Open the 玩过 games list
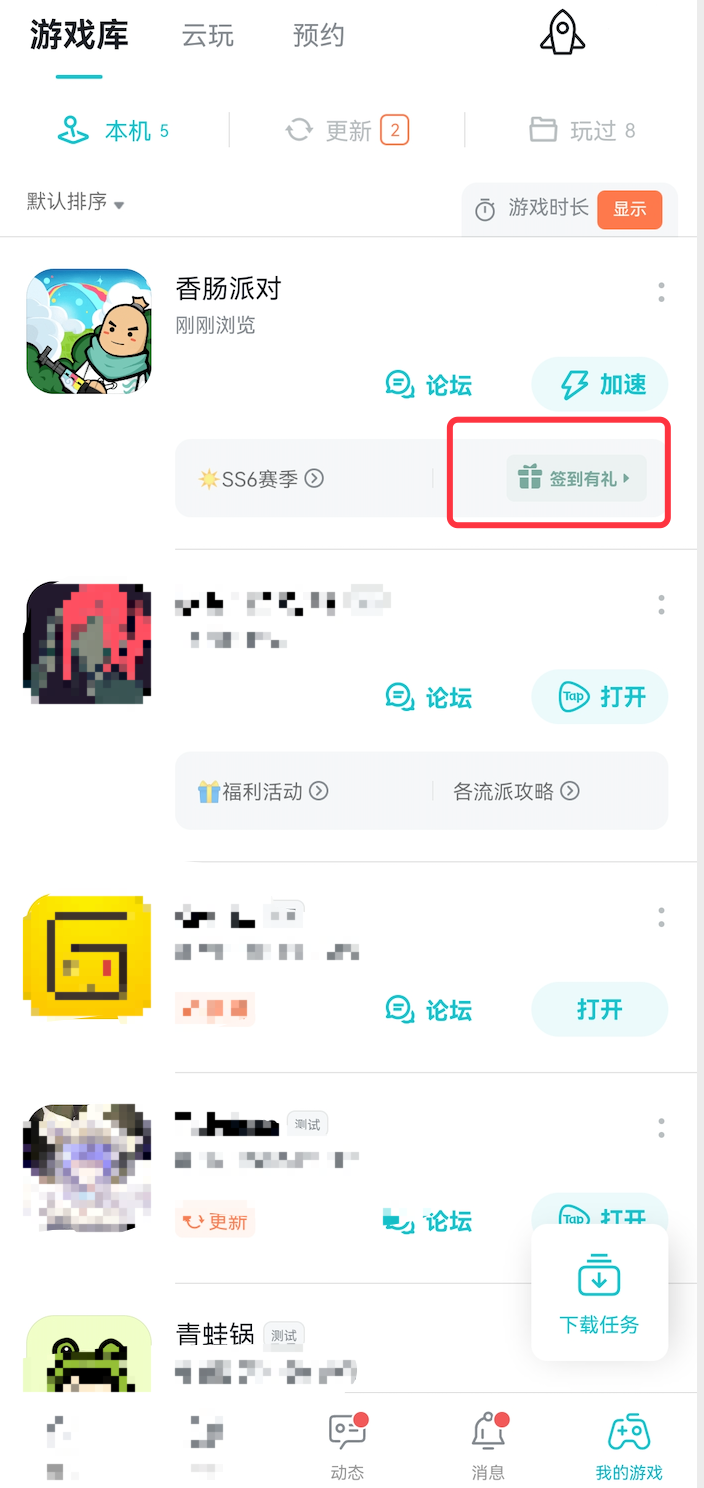This screenshot has width=704, height=1488. click(x=582, y=130)
